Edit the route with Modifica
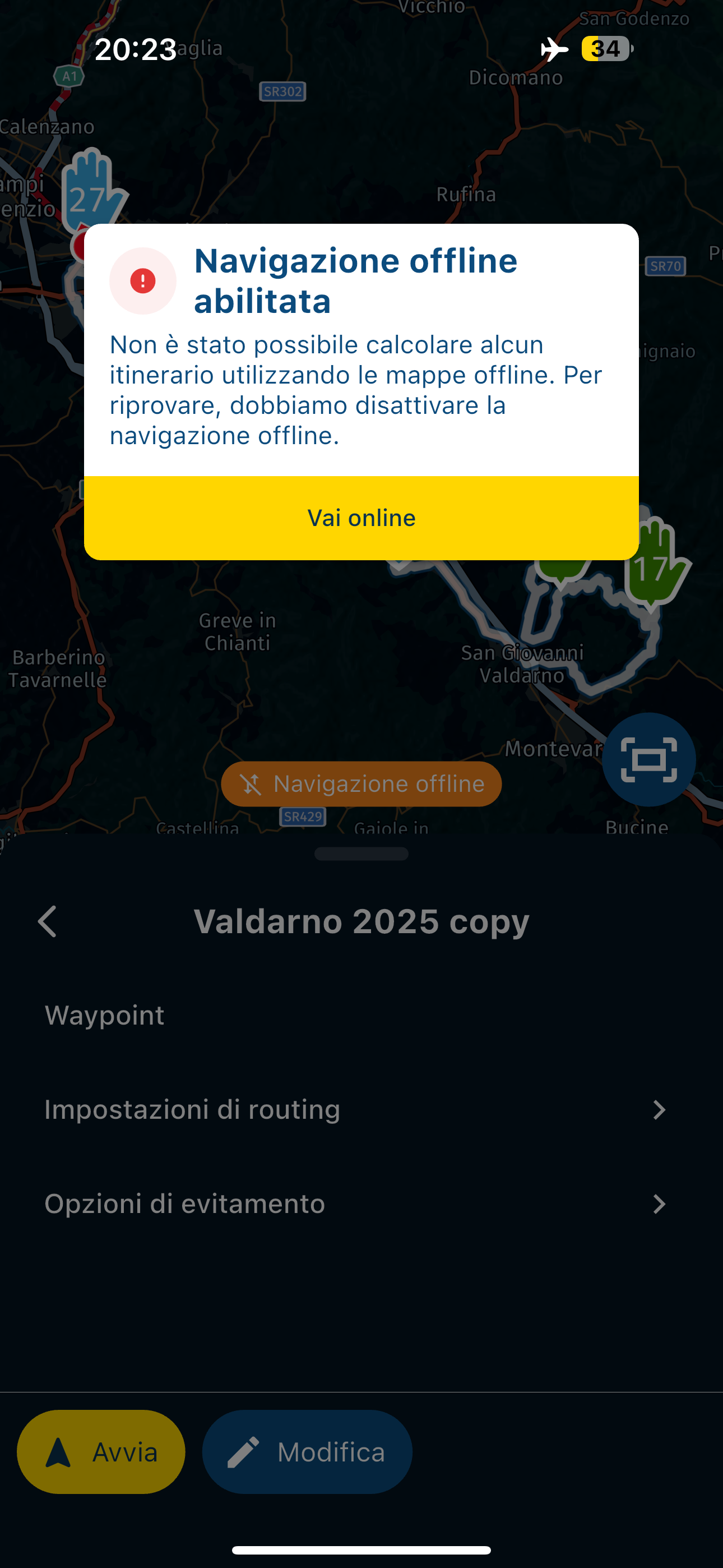The height and width of the screenshot is (1568, 723). point(307,1452)
